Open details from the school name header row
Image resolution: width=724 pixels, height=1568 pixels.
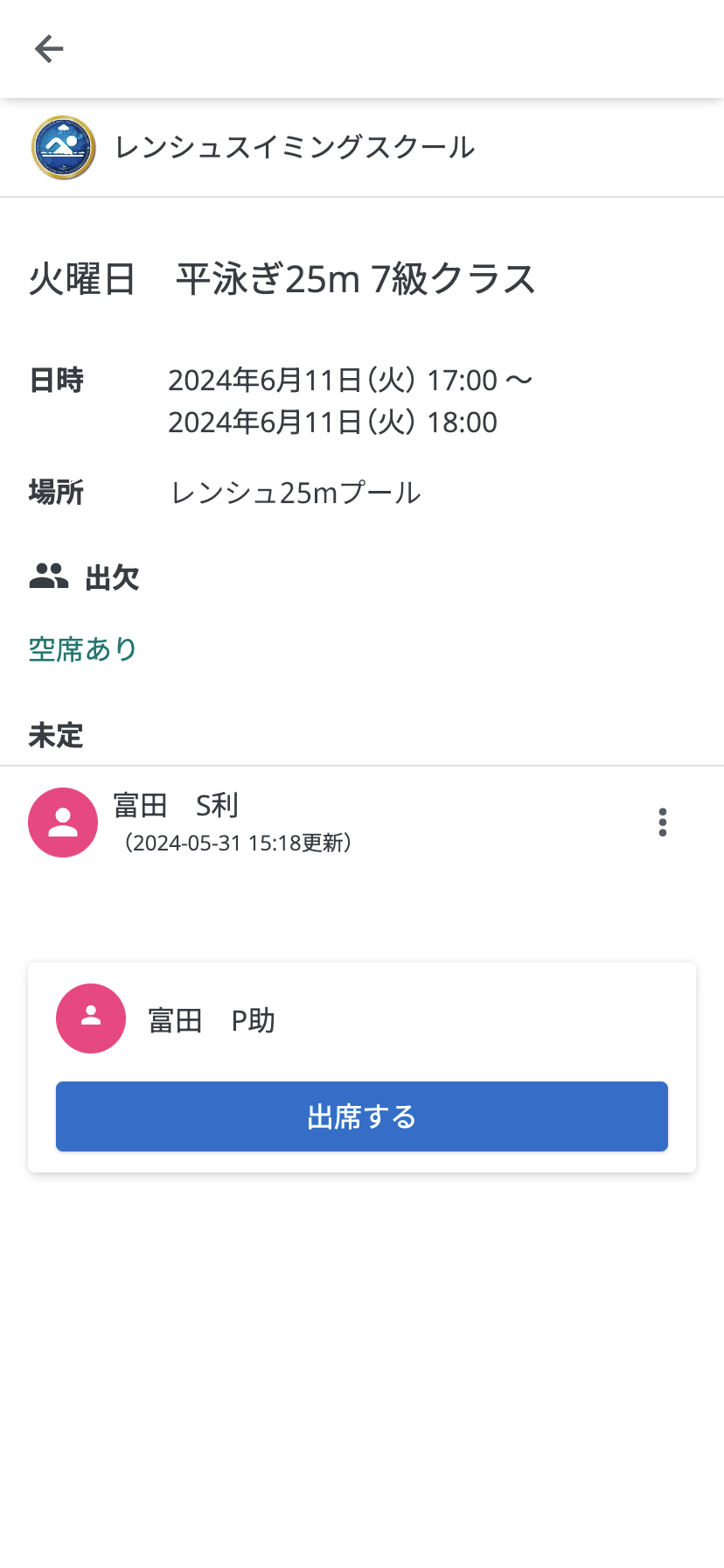click(x=295, y=147)
